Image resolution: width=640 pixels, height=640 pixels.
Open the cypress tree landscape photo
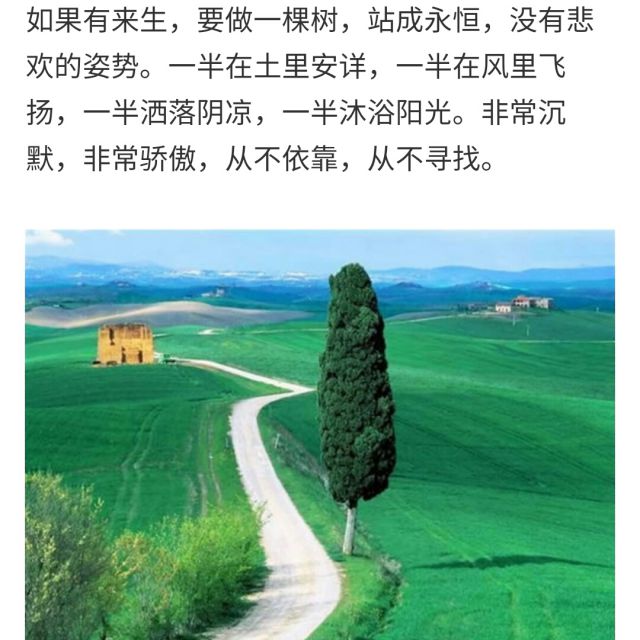coord(320,435)
